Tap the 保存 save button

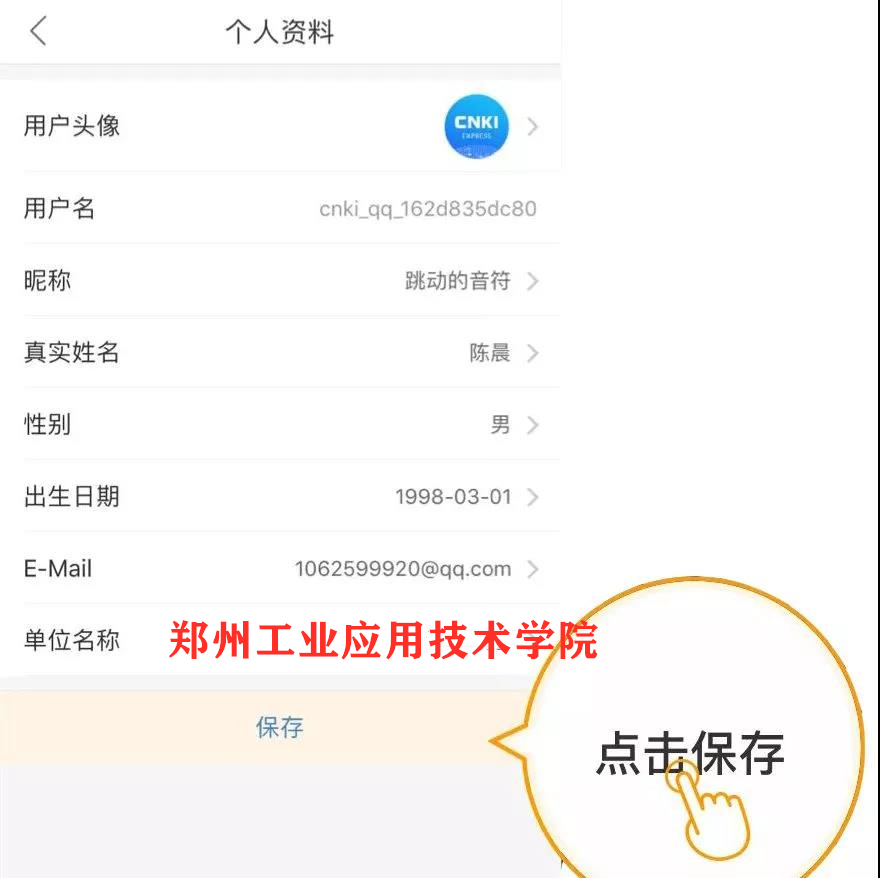coord(279,727)
